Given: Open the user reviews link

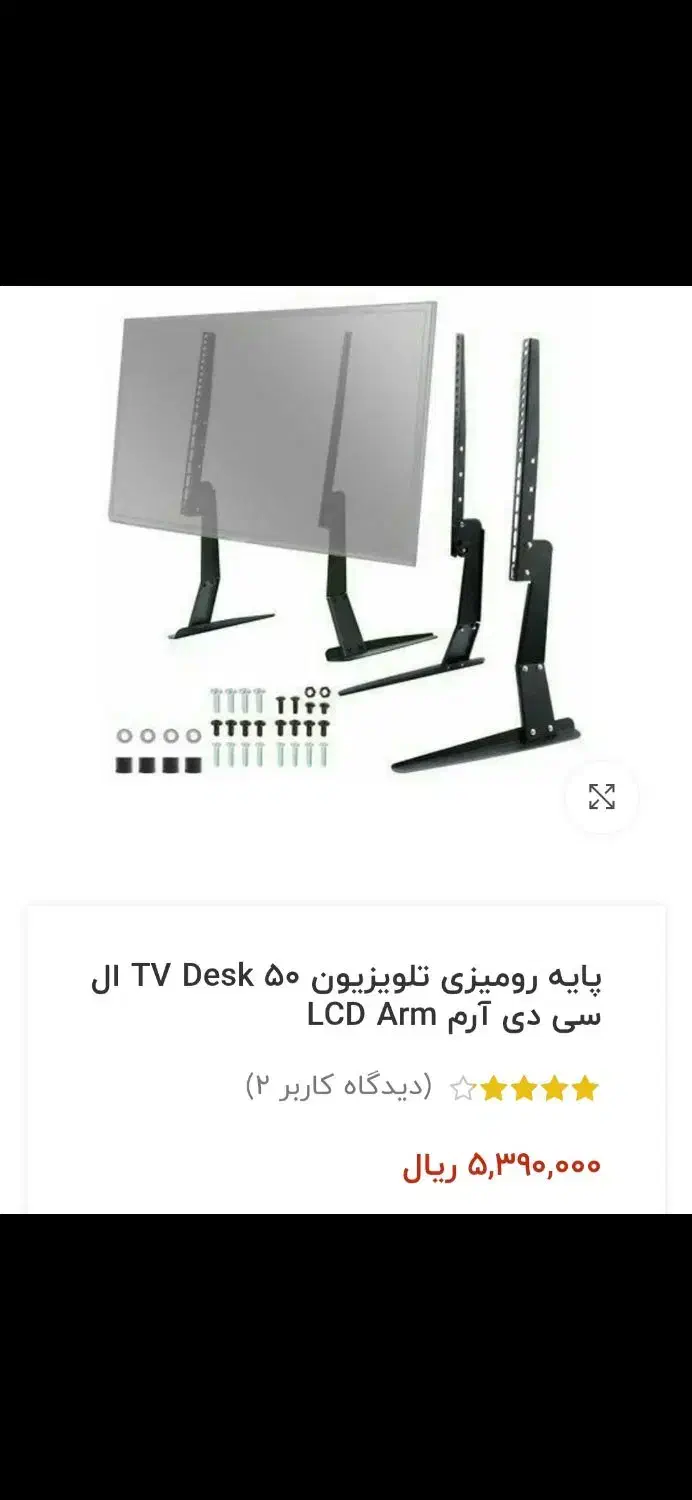Looking at the screenshot, I should [339, 1085].
